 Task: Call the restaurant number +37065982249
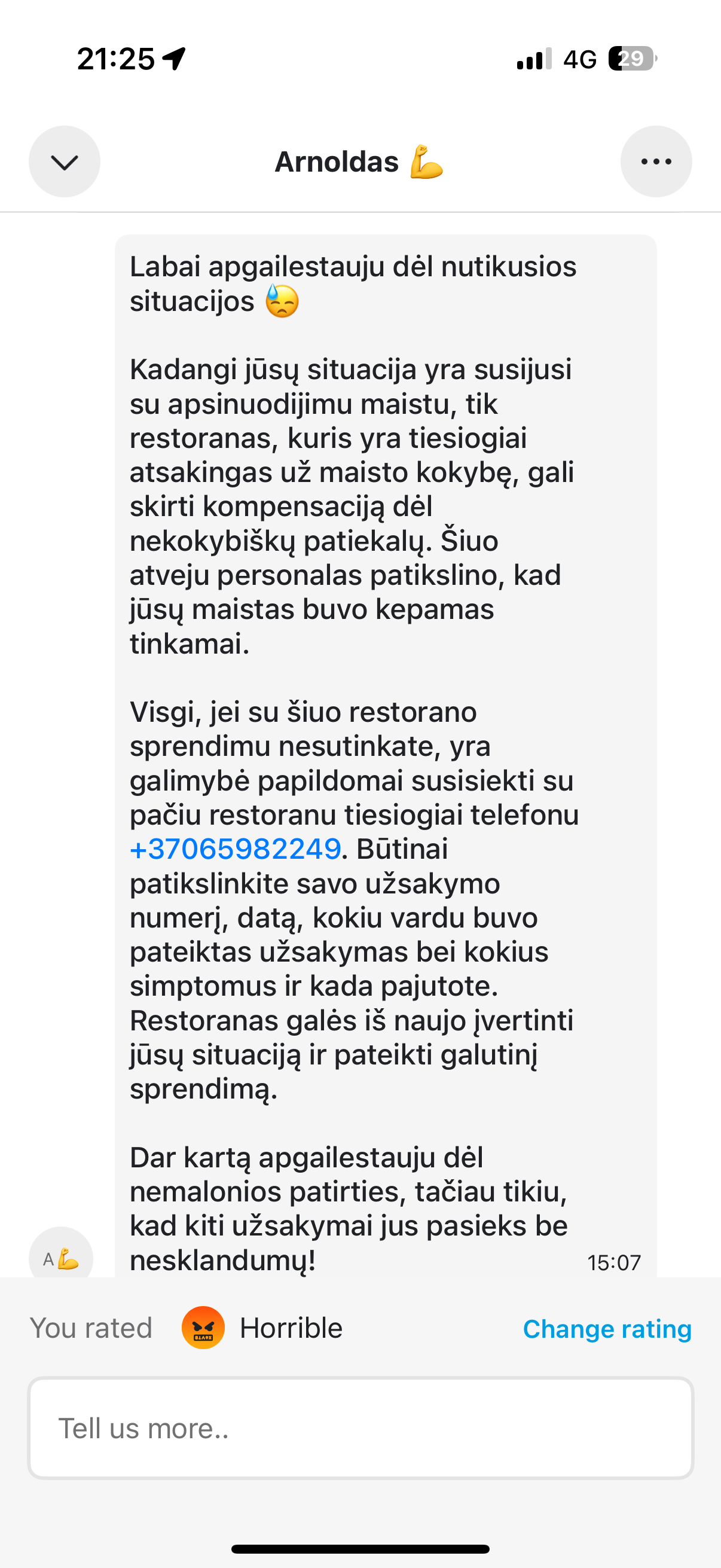tap(235, 849)
